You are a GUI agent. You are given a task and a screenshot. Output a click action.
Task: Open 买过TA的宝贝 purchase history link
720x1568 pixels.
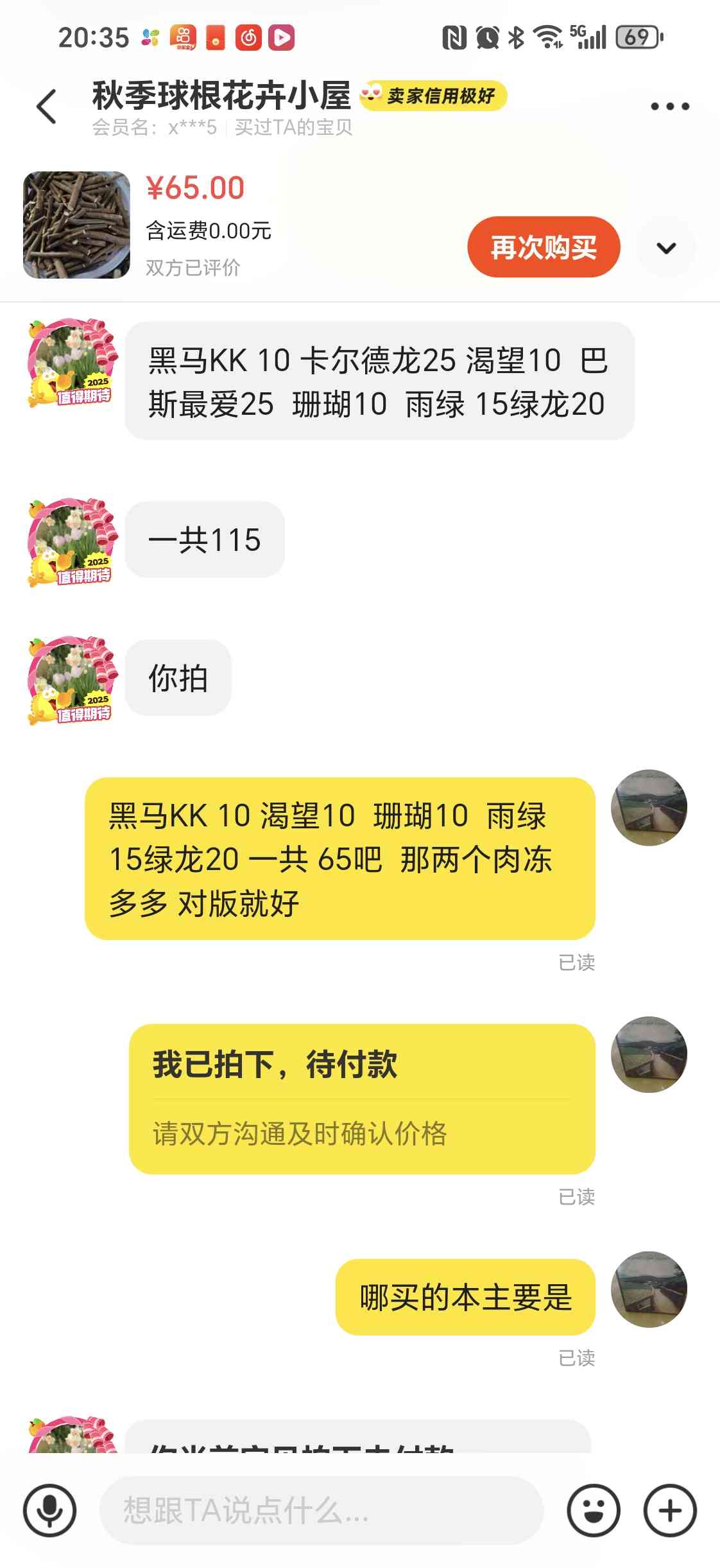tap(293, 127)
